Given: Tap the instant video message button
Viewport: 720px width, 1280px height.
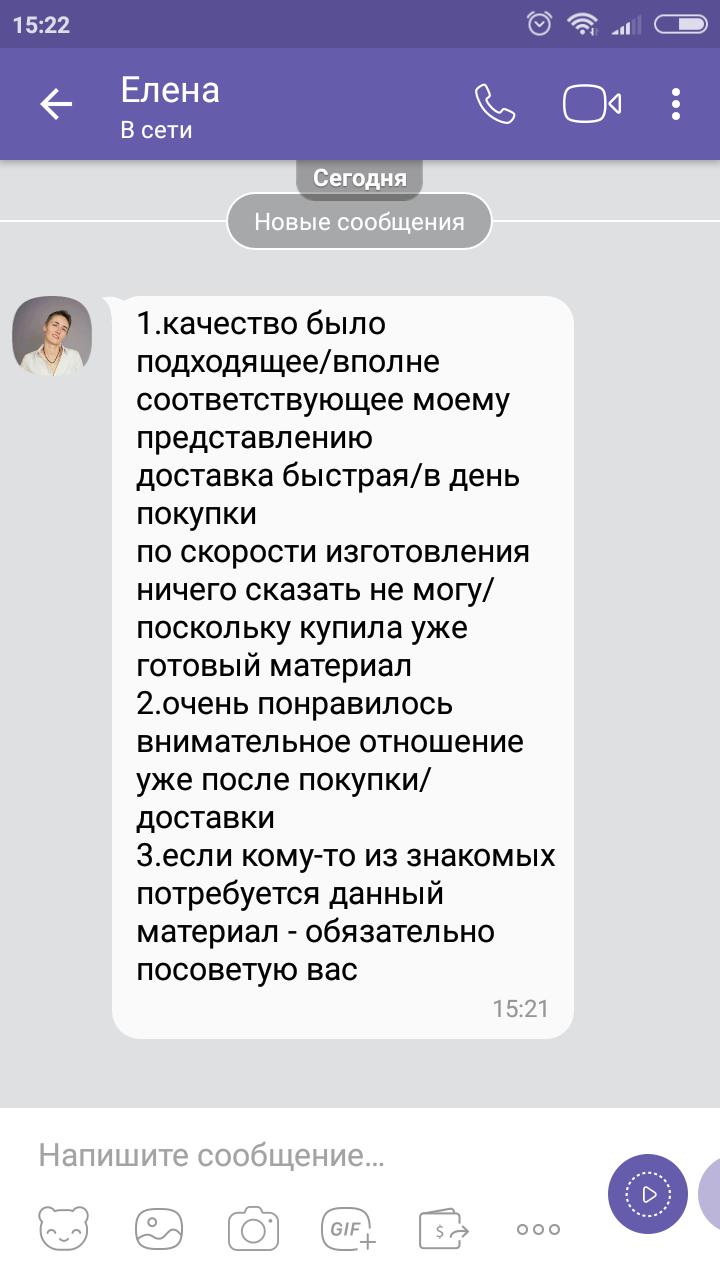Looking at the screenshot, I should point(648,1194).
